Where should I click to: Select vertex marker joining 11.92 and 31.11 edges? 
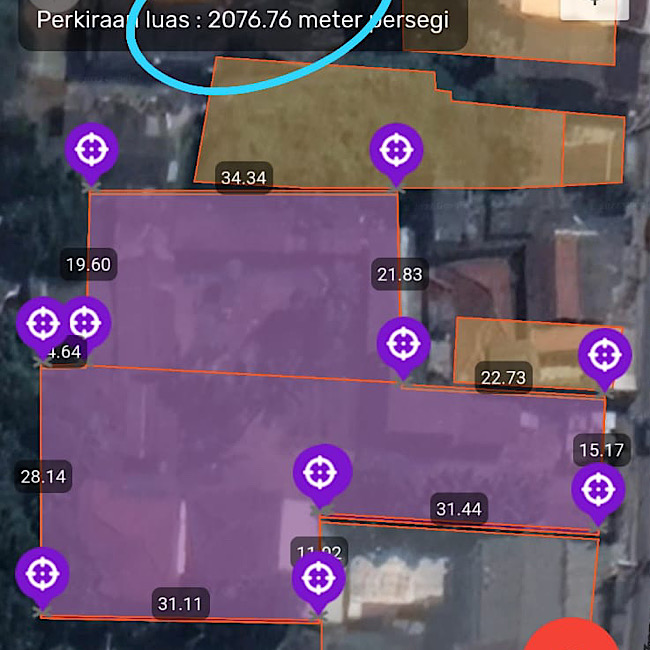click(x=318, y=577)
